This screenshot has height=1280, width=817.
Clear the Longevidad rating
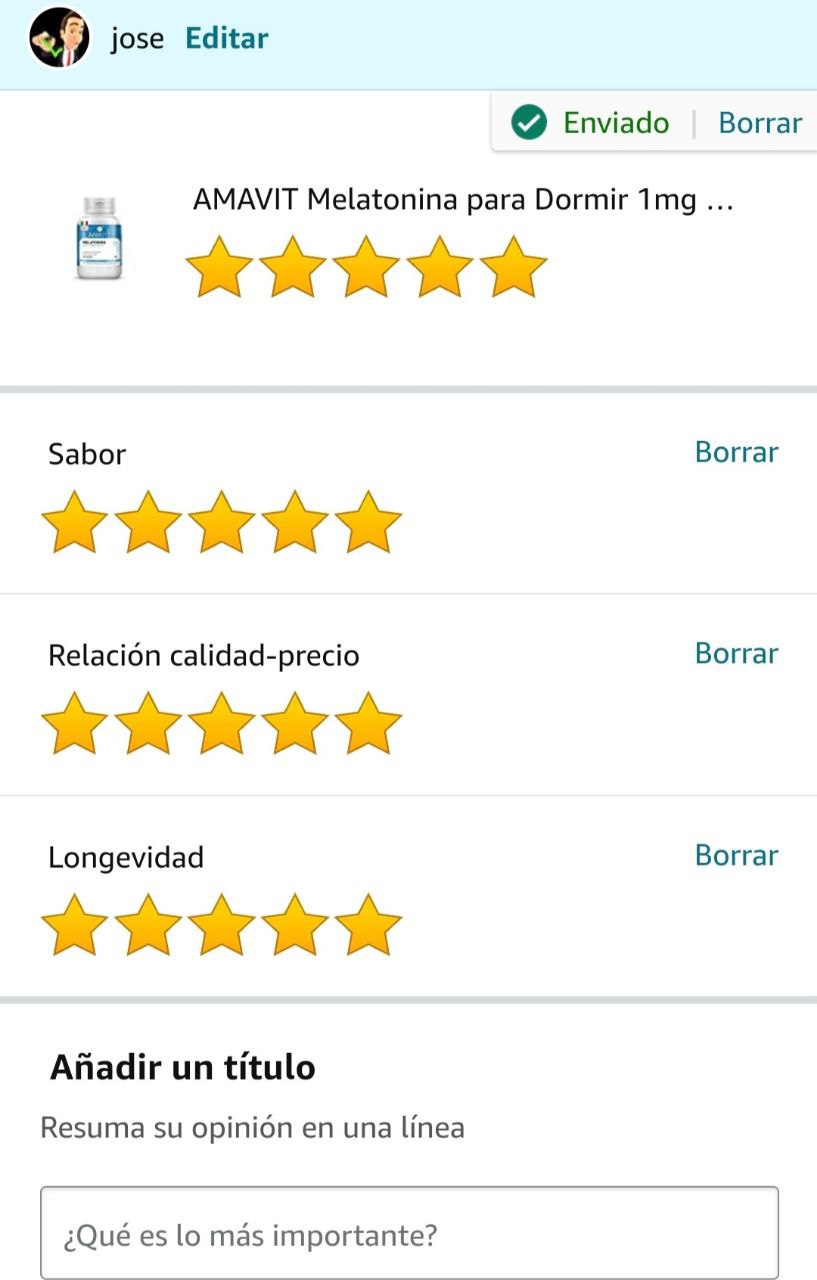click(x=736, y=855)
